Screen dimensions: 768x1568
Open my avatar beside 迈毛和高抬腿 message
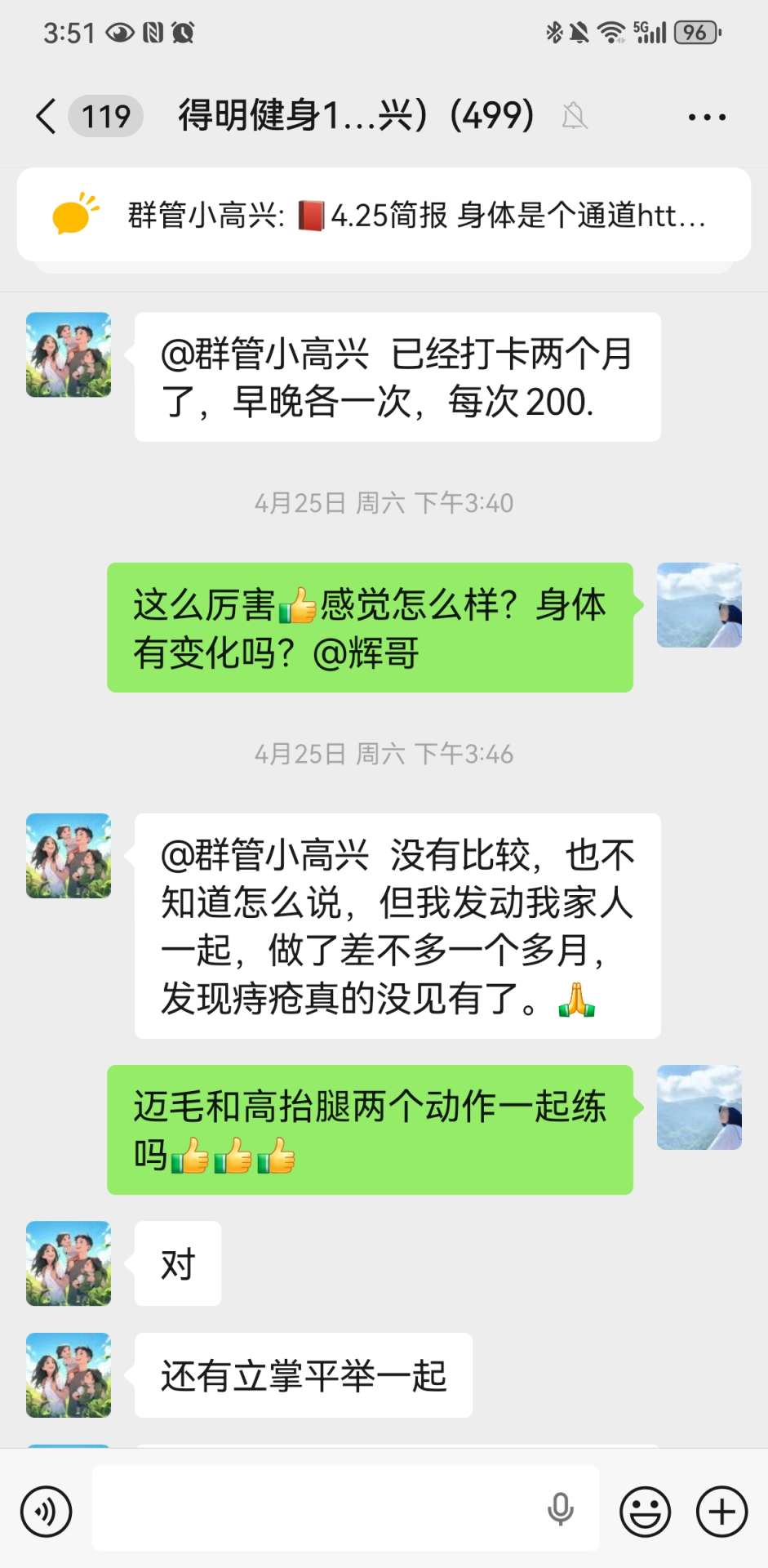(x=699, y=1107)
